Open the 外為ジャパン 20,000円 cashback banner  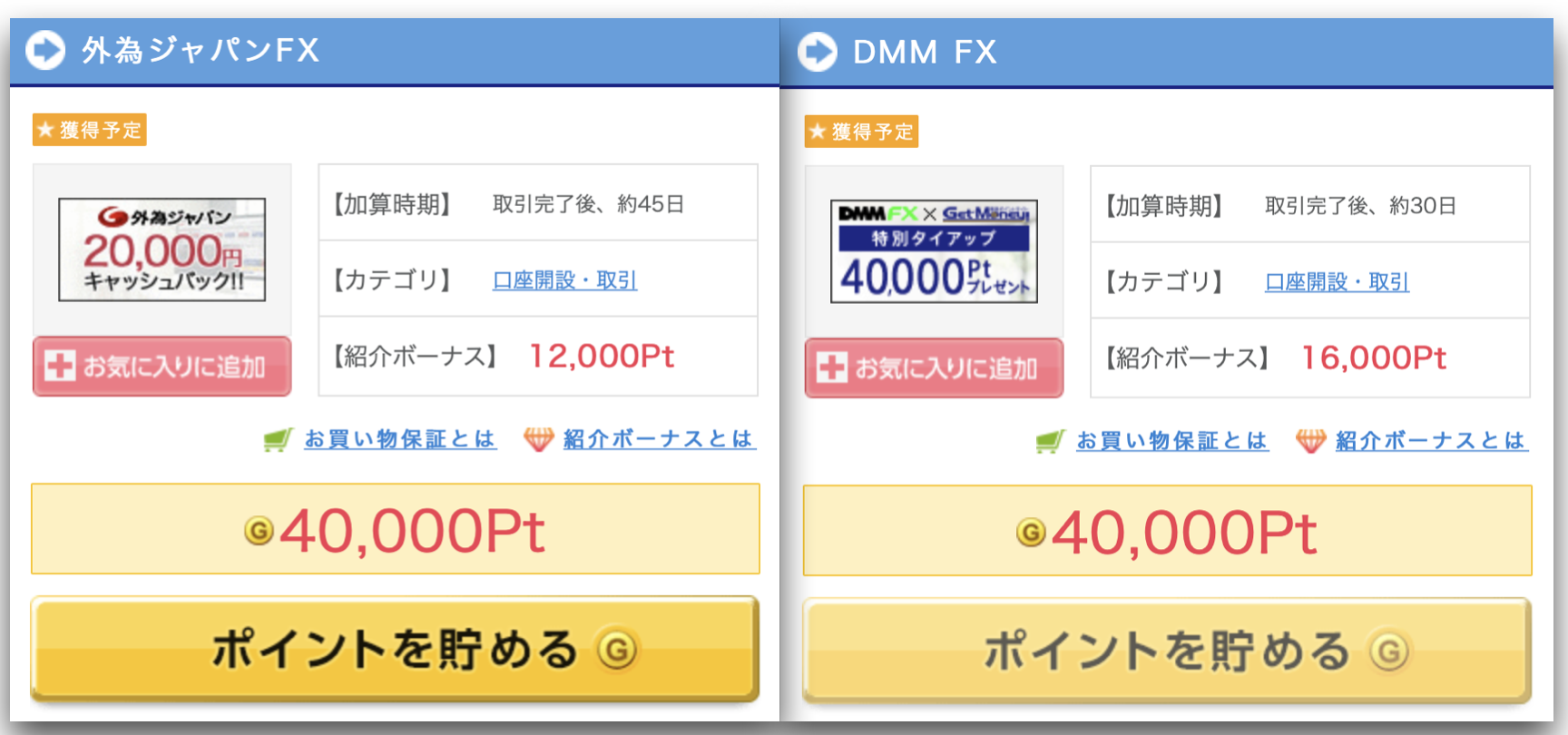point(162,250)
